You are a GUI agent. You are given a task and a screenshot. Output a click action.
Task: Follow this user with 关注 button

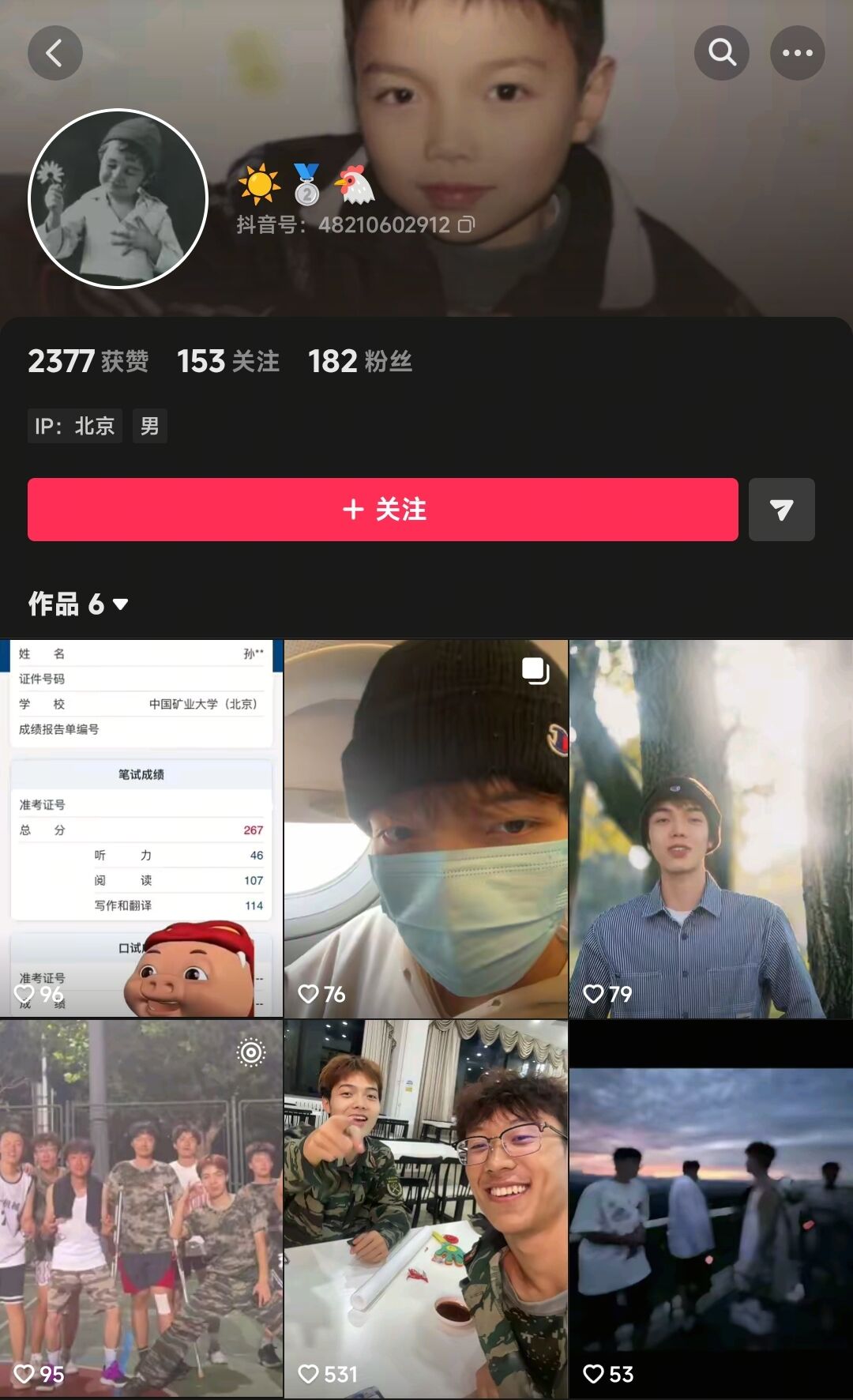383,510
